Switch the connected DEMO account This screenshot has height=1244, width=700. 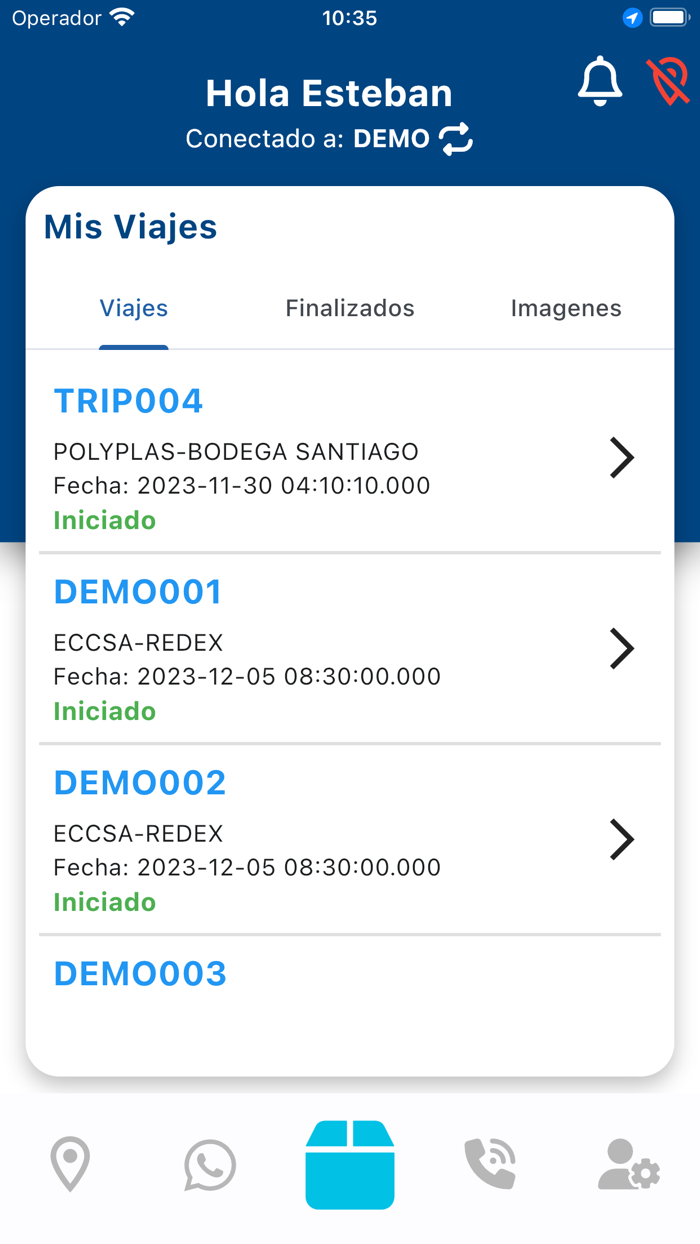click(x=456, y=139)
